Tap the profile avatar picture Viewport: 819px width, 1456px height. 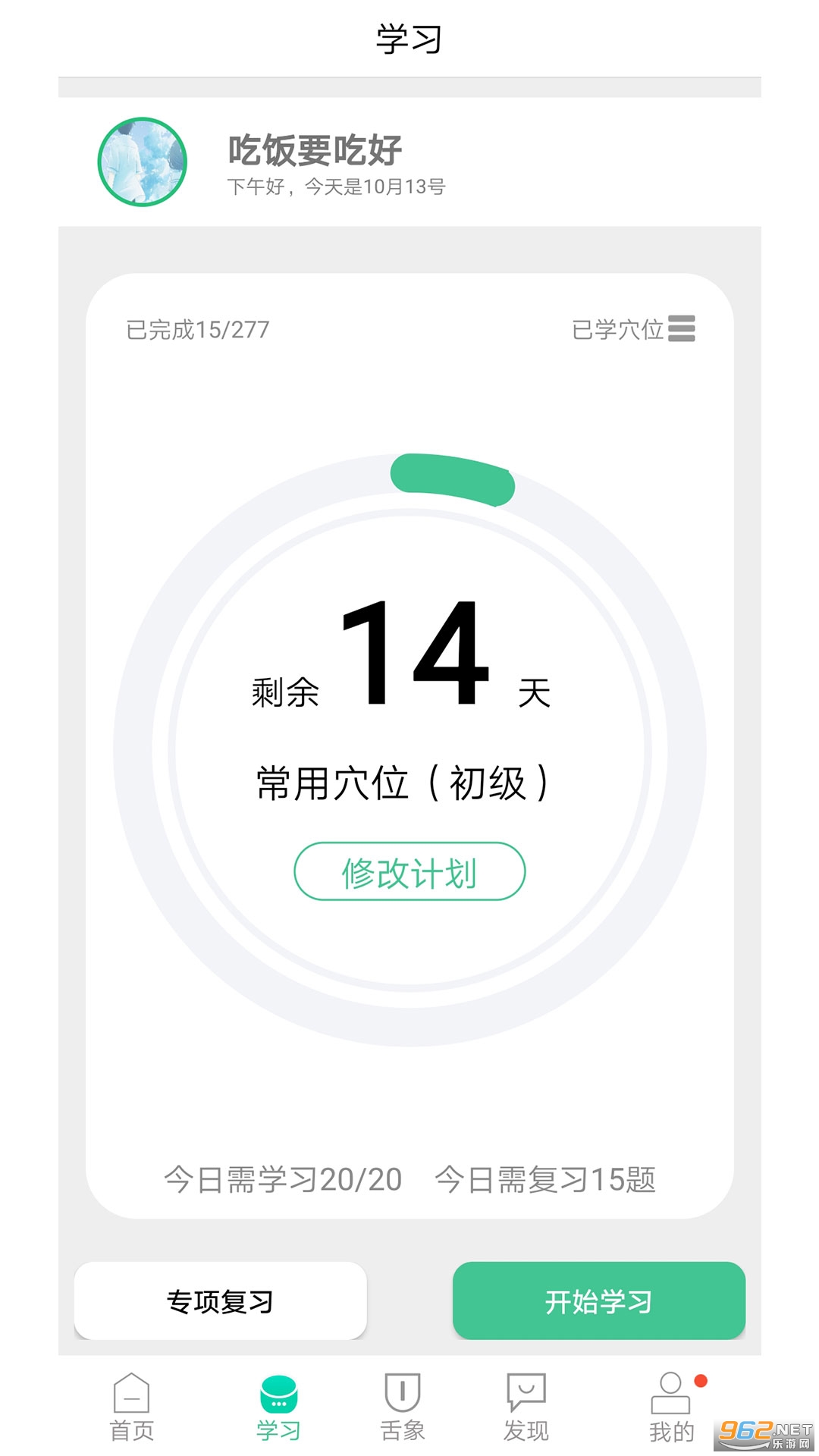[143, 162]
